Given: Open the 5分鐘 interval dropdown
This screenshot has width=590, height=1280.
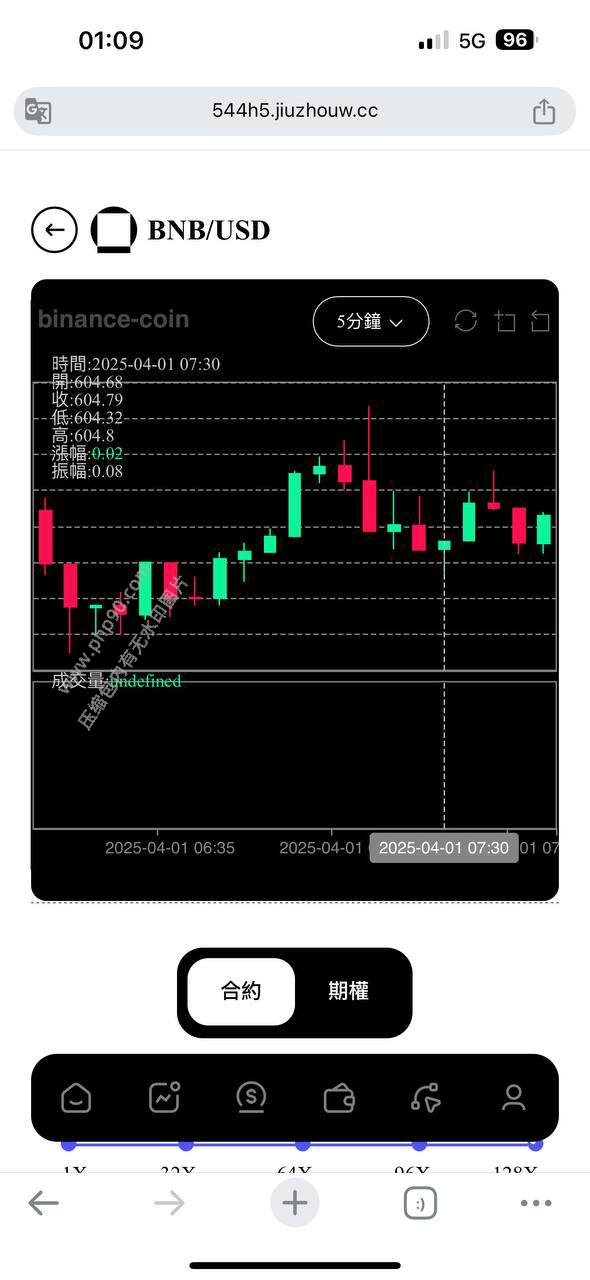Looking at the screenshot, I should 371,322.
